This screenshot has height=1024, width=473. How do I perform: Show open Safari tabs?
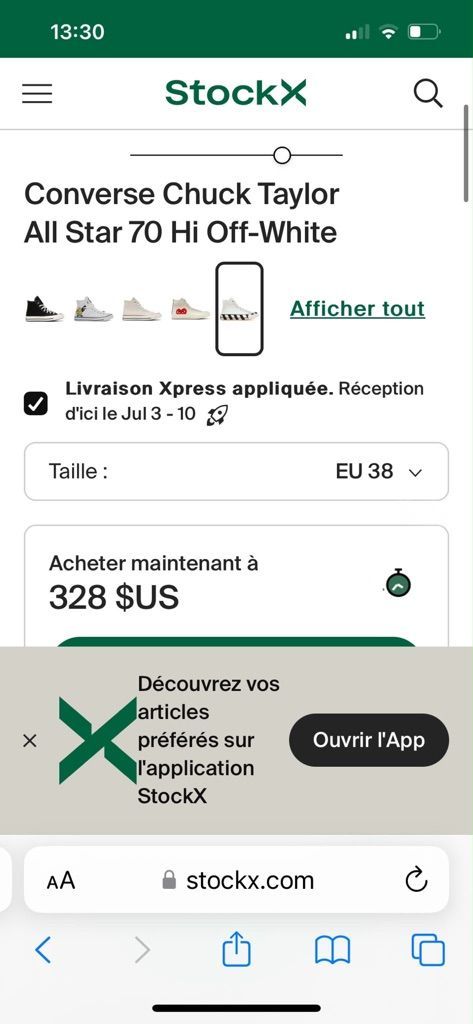[x=428, y=950]
